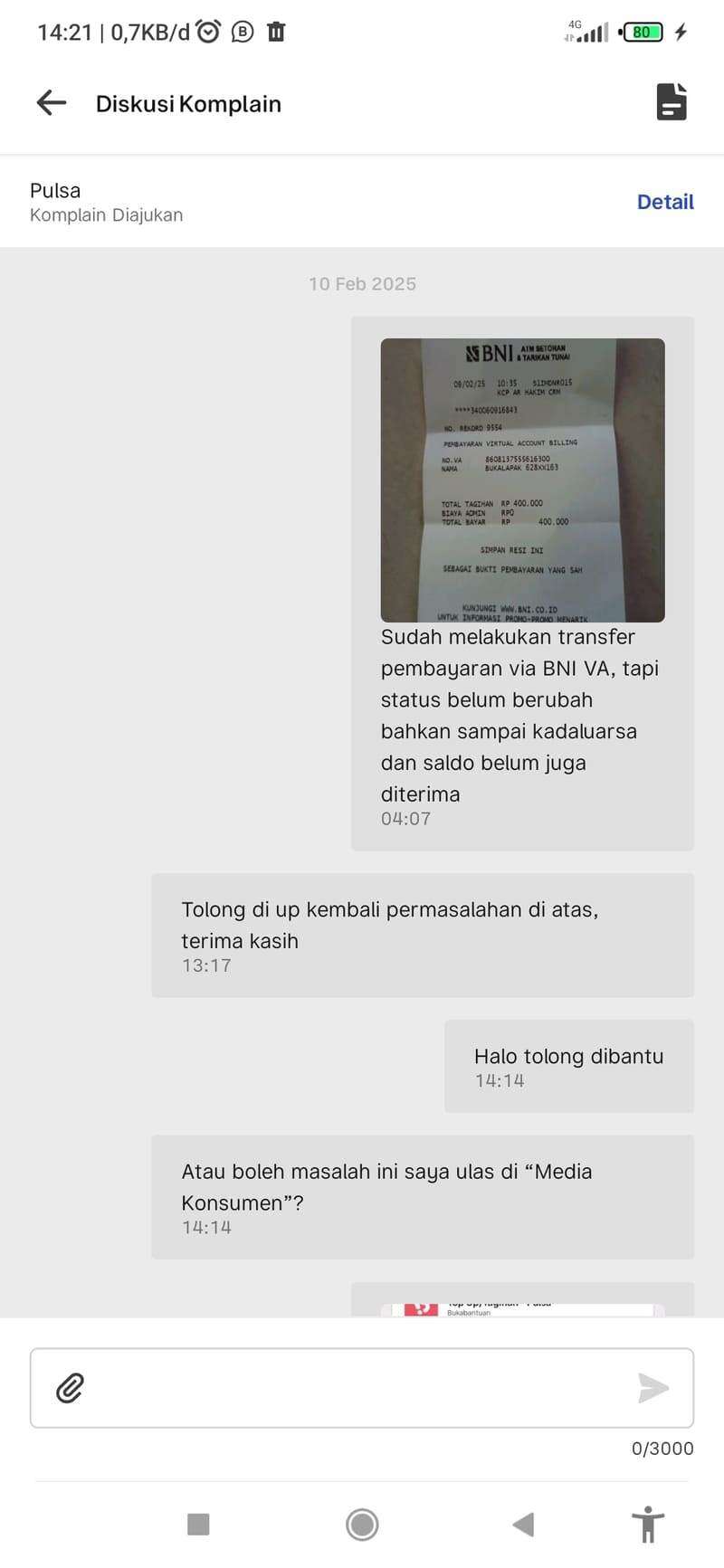The width and height of the screenshot is (724, 1568).
Task: Tap the system home button
Action: [x=362, y=1525]
